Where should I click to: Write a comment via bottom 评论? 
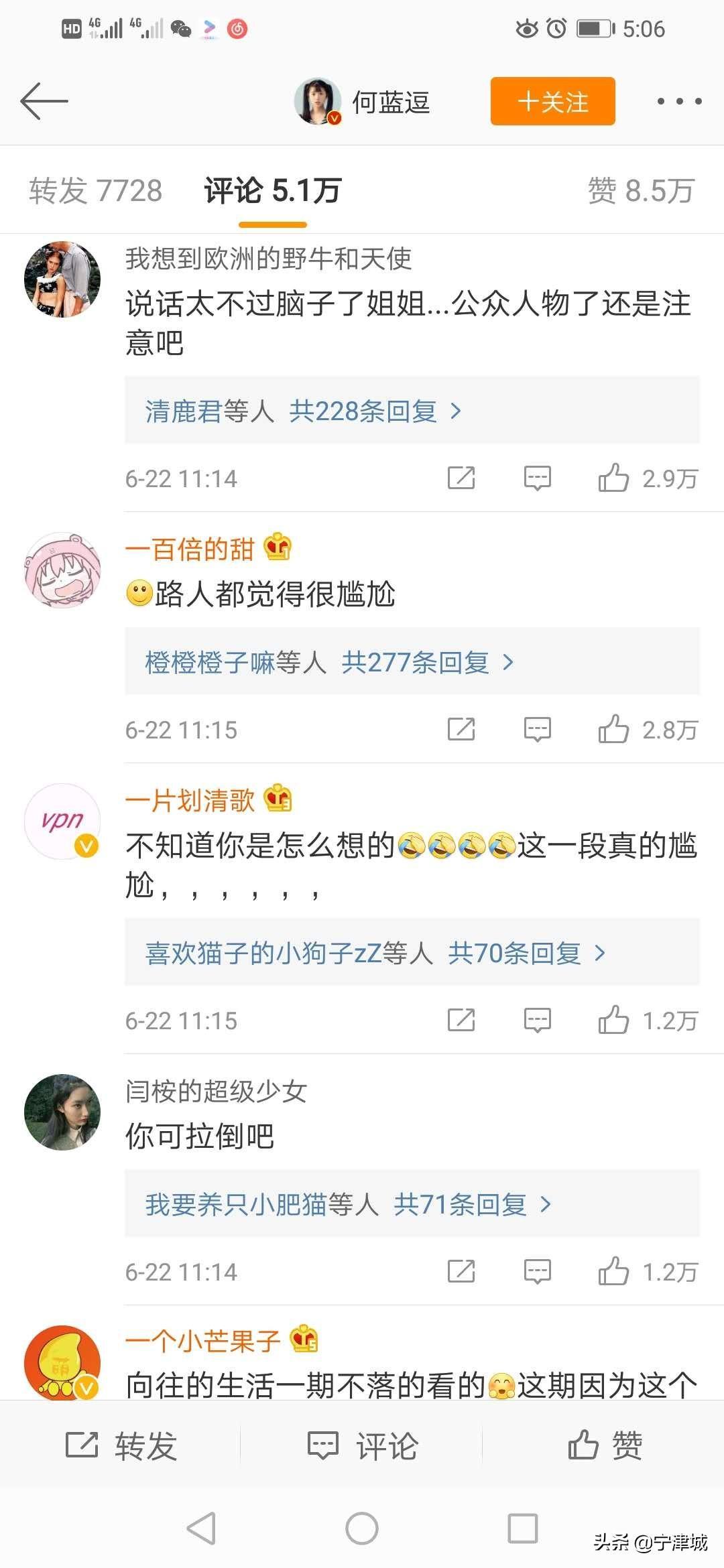pos(362,1445)
